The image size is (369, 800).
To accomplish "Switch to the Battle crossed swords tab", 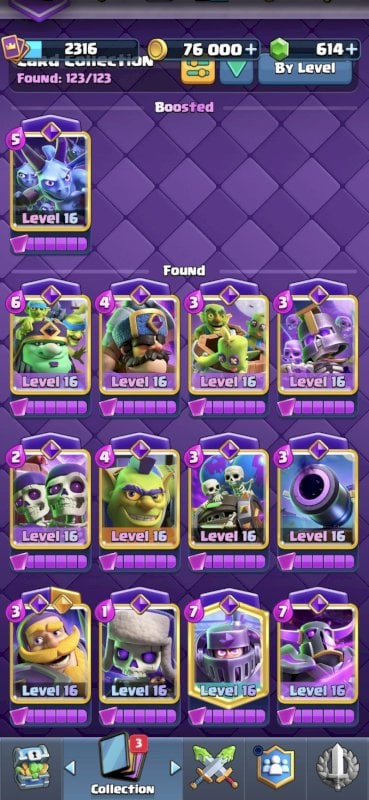I will coord(214,767).
